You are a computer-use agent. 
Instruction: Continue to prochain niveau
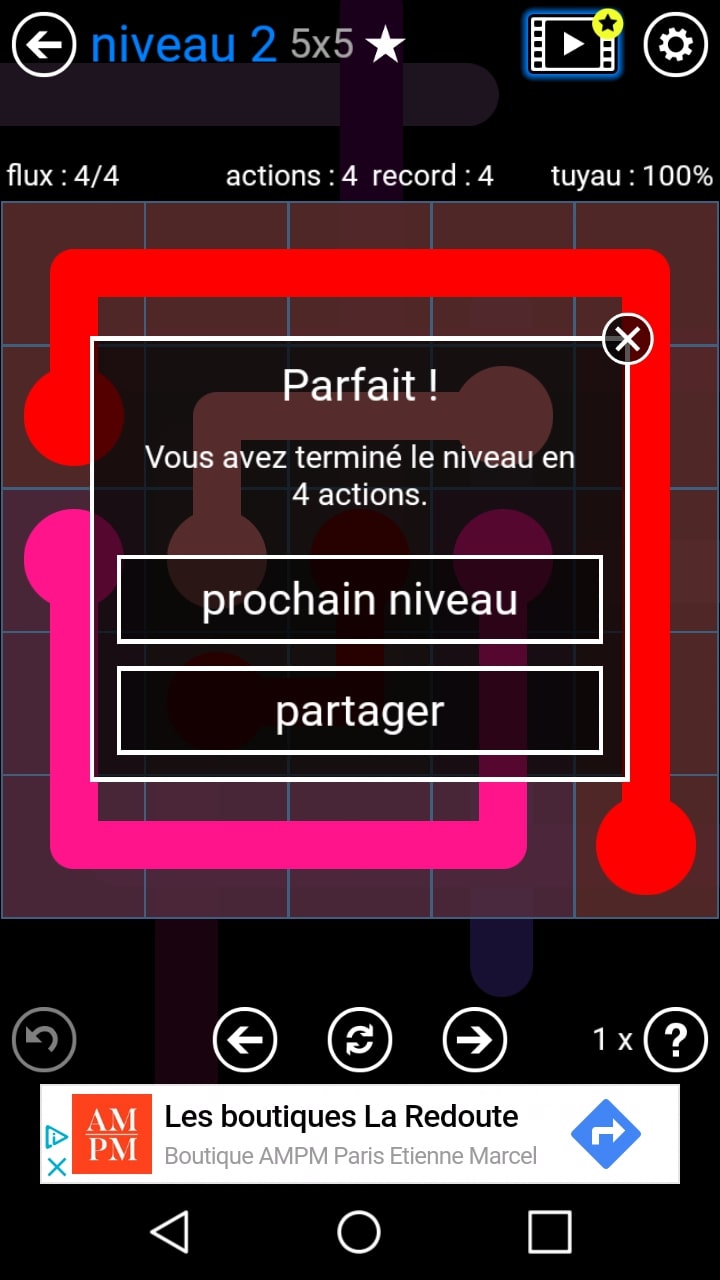pos(360,599)
